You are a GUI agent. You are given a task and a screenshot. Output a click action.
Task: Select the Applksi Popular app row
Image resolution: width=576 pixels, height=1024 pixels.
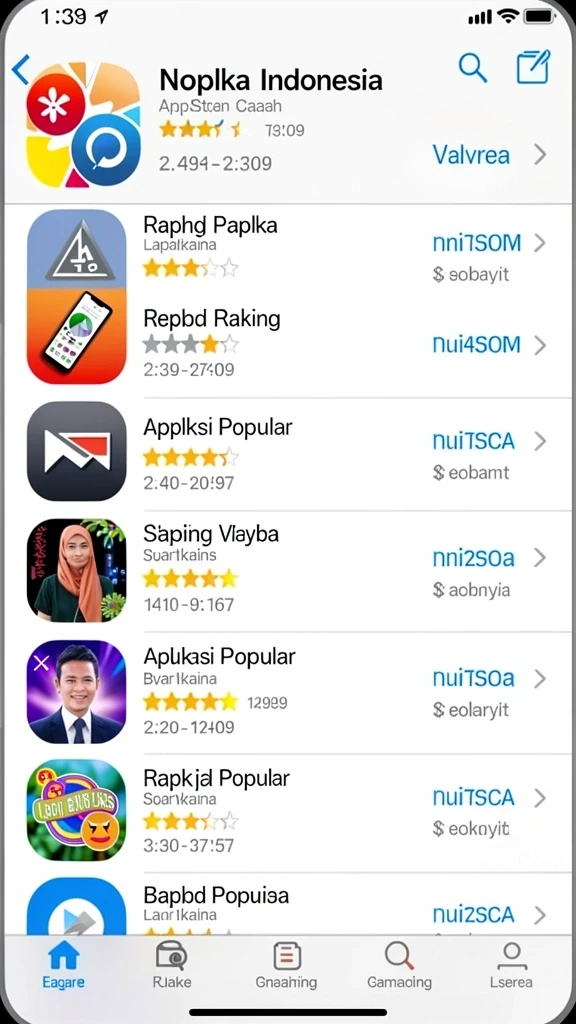(x=288, y=454)
